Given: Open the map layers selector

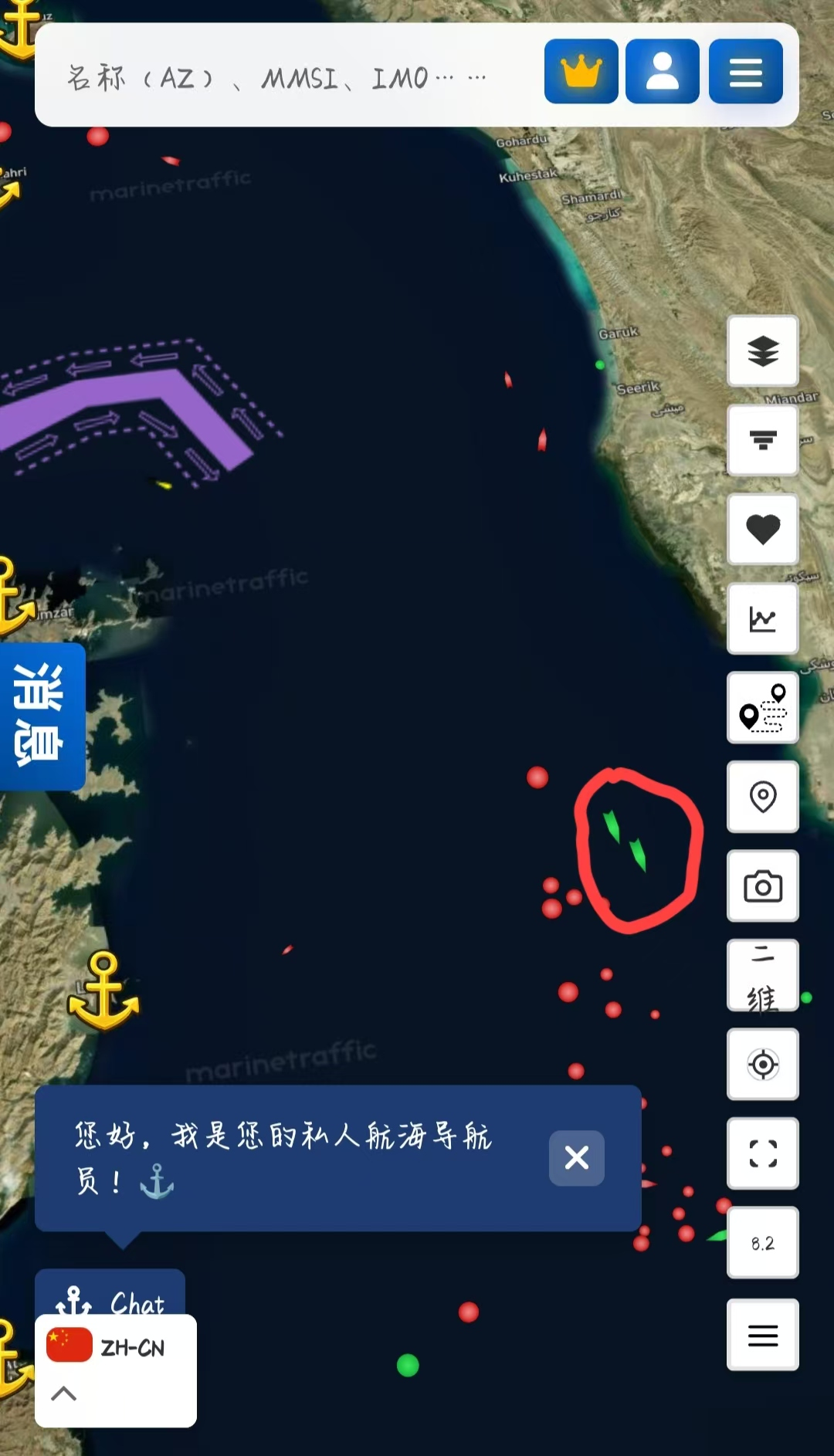Looking at the screenshot, I should (x=762, y=351).
